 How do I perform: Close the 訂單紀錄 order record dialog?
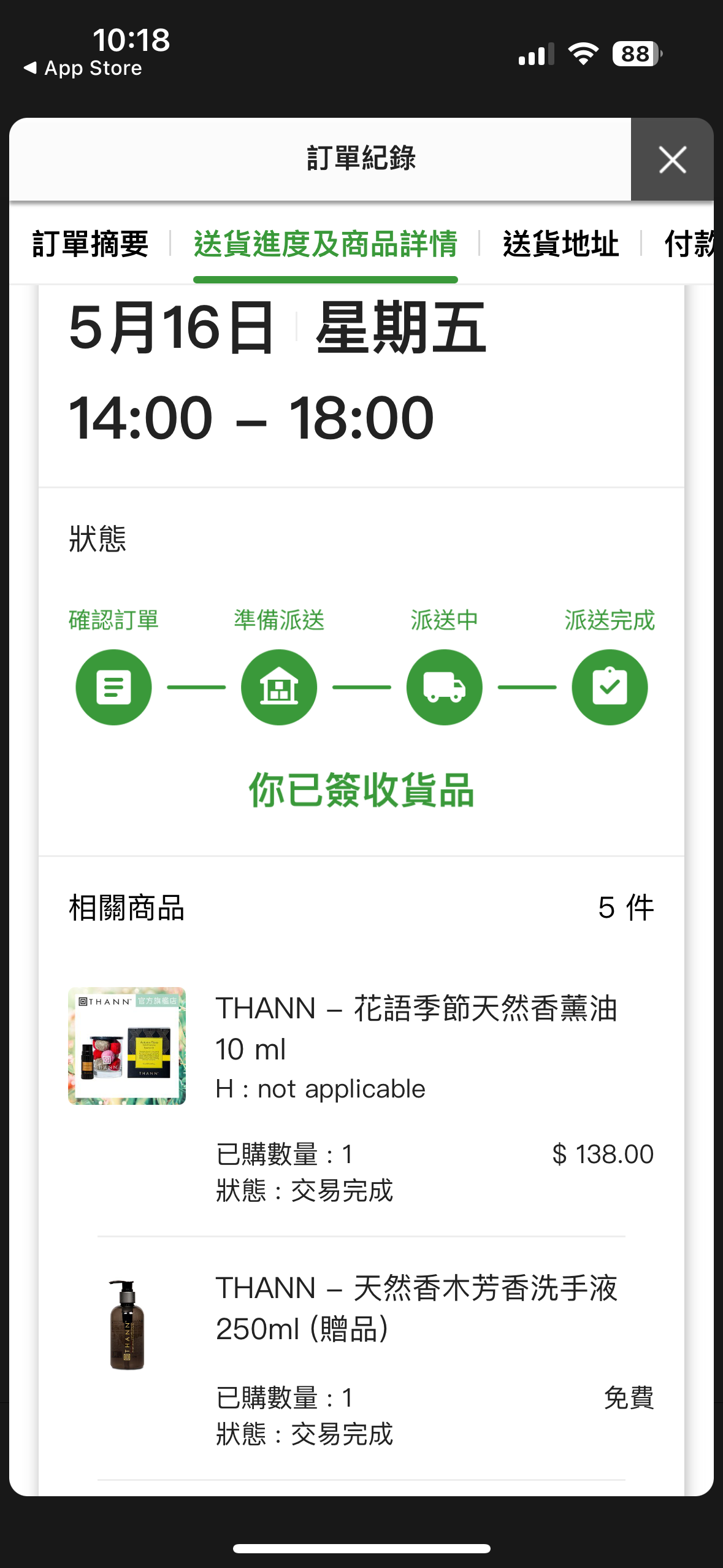point(672,159)
